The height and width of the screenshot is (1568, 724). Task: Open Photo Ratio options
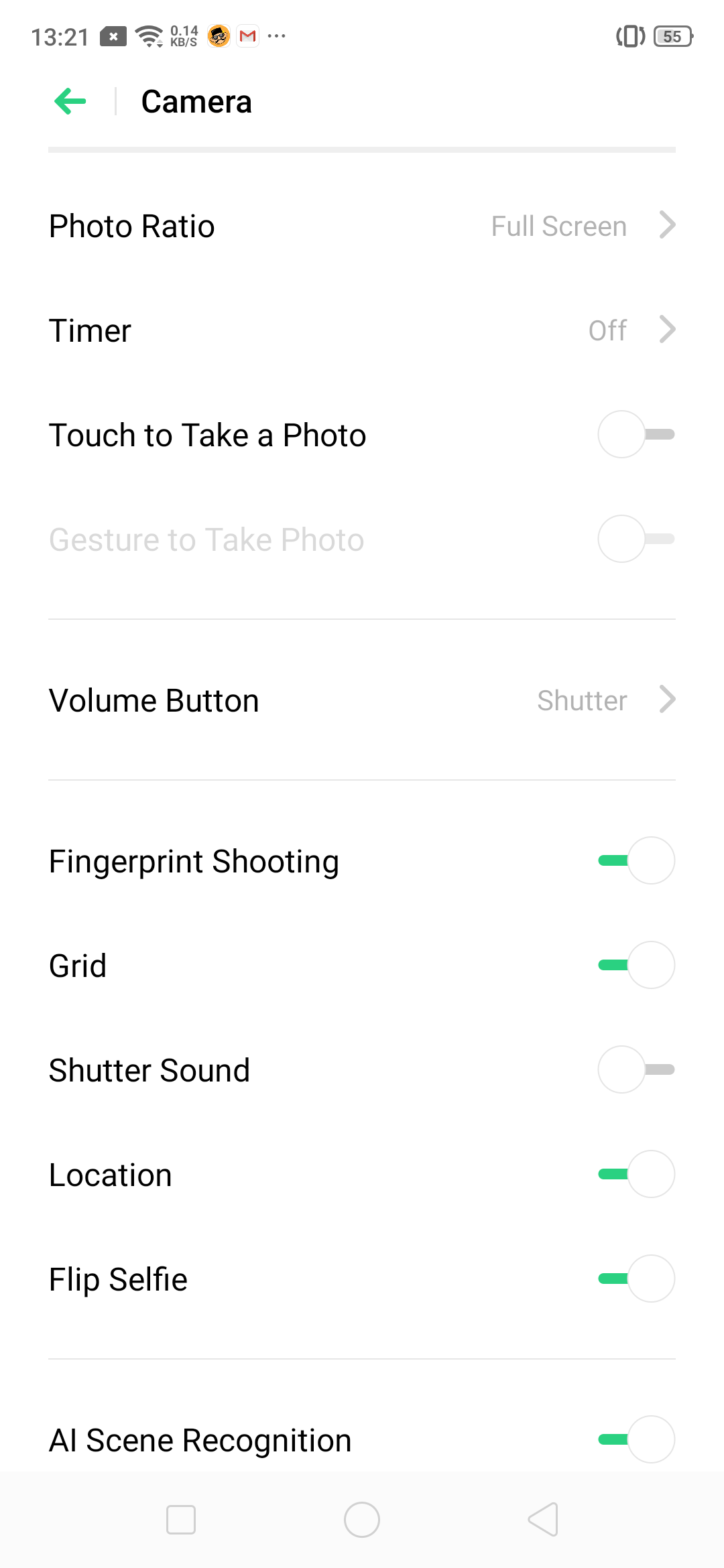362,226
